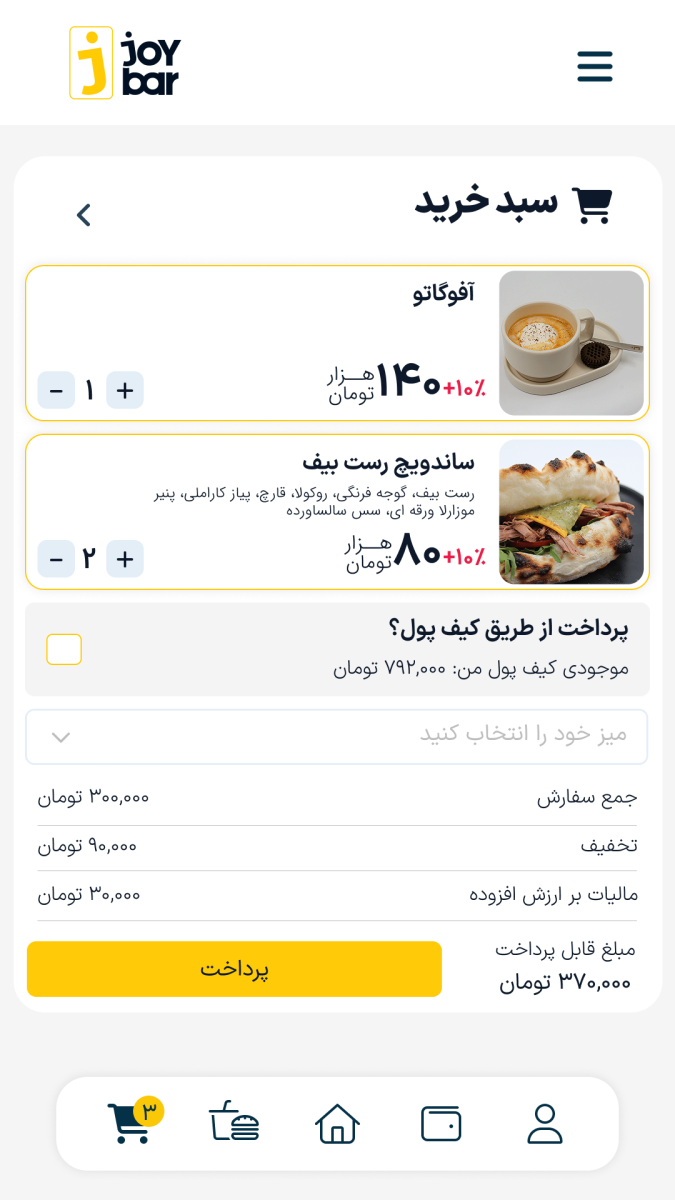
Task: Decrease Affogato quantity with minus
Action: (x=56, y=390)
